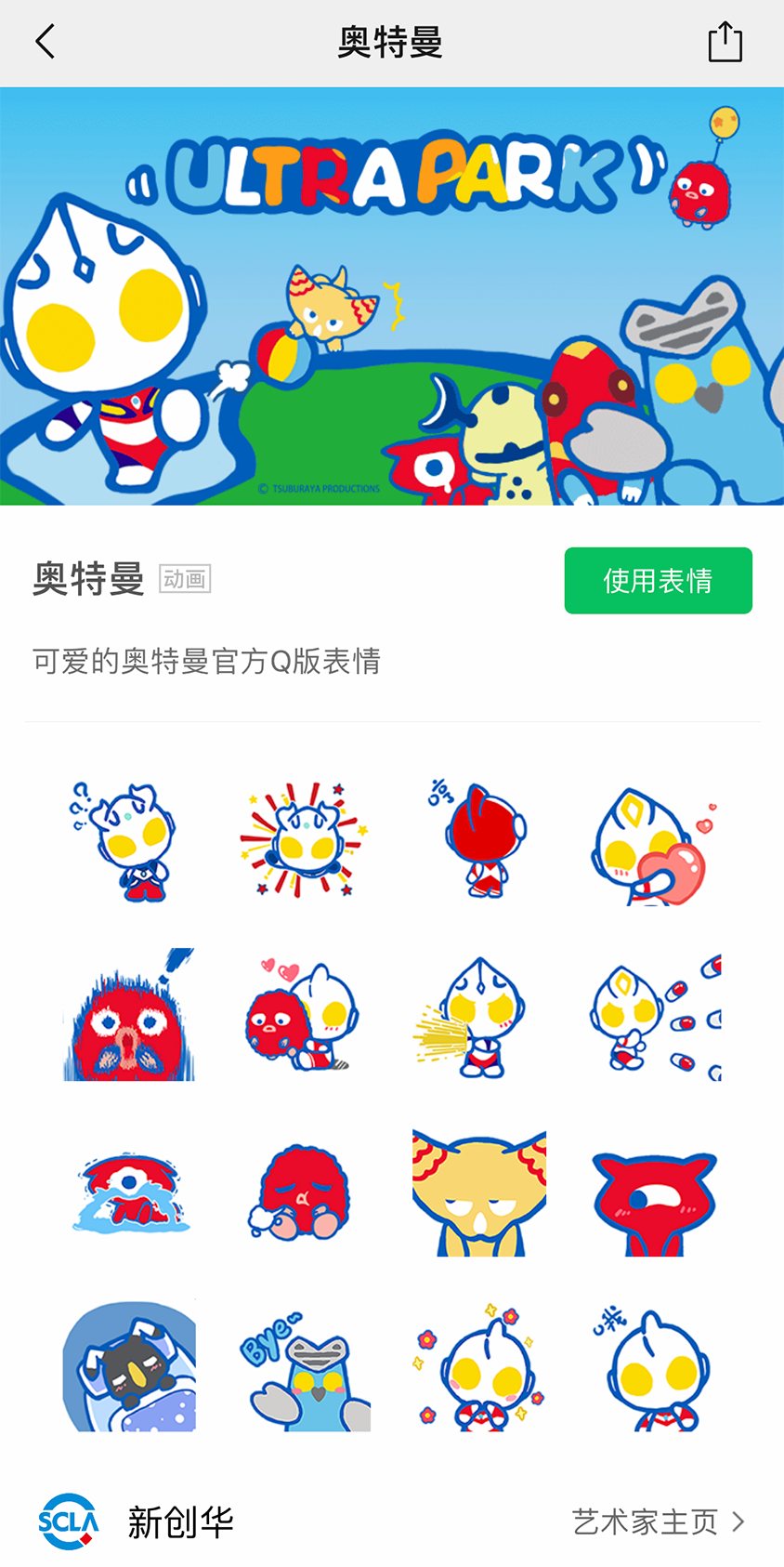The image size is (784, 1567).
Task: Preview the Ultraman sticker with flying pills
Action: [x=655, y=1016]
